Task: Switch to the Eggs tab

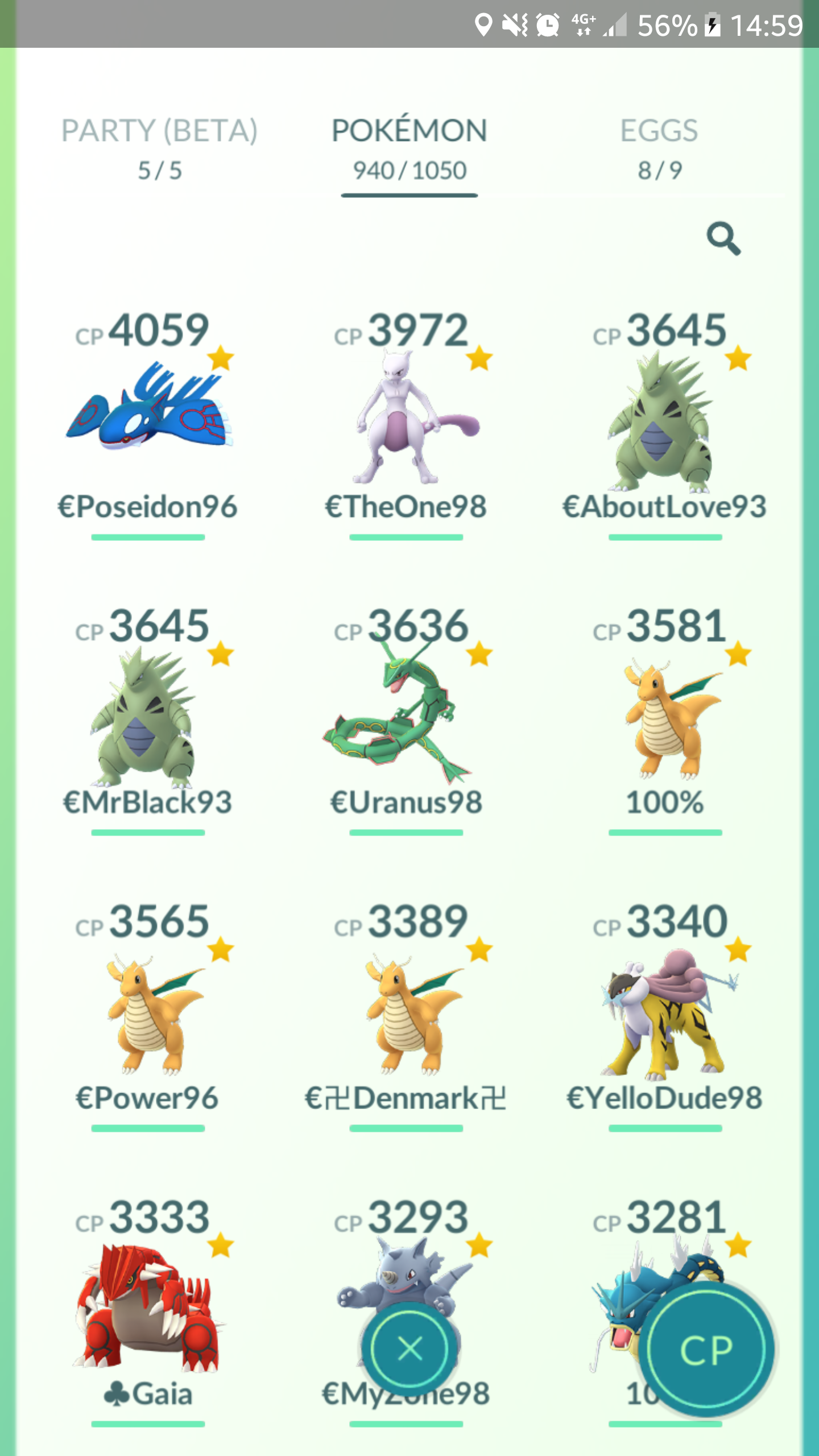Action: click(659, 149)
